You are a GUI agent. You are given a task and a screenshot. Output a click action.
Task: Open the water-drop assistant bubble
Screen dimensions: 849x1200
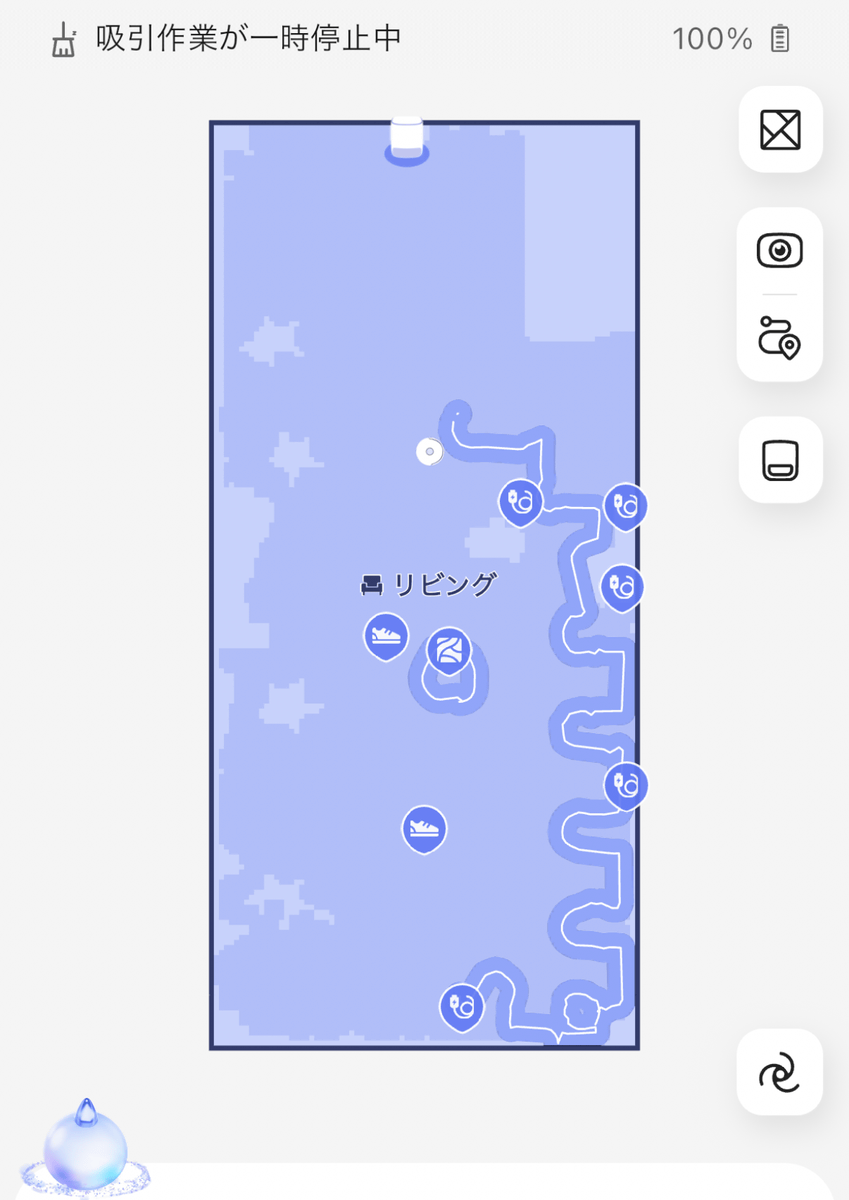[x=86, y=1143]
